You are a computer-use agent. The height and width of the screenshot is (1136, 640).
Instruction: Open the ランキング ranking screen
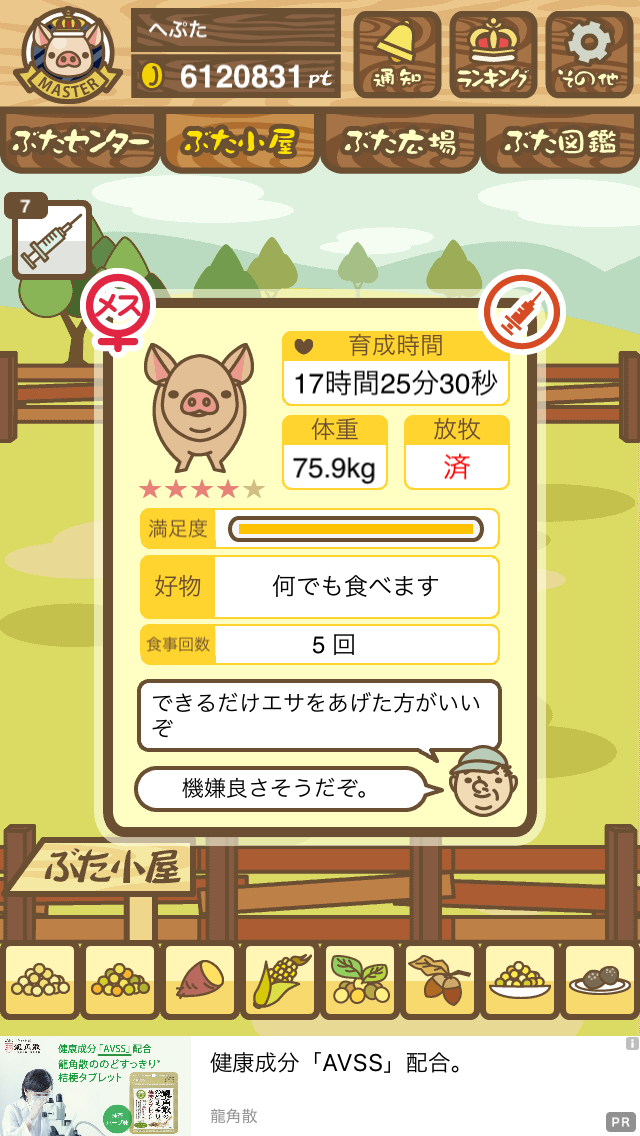point(493,54)
